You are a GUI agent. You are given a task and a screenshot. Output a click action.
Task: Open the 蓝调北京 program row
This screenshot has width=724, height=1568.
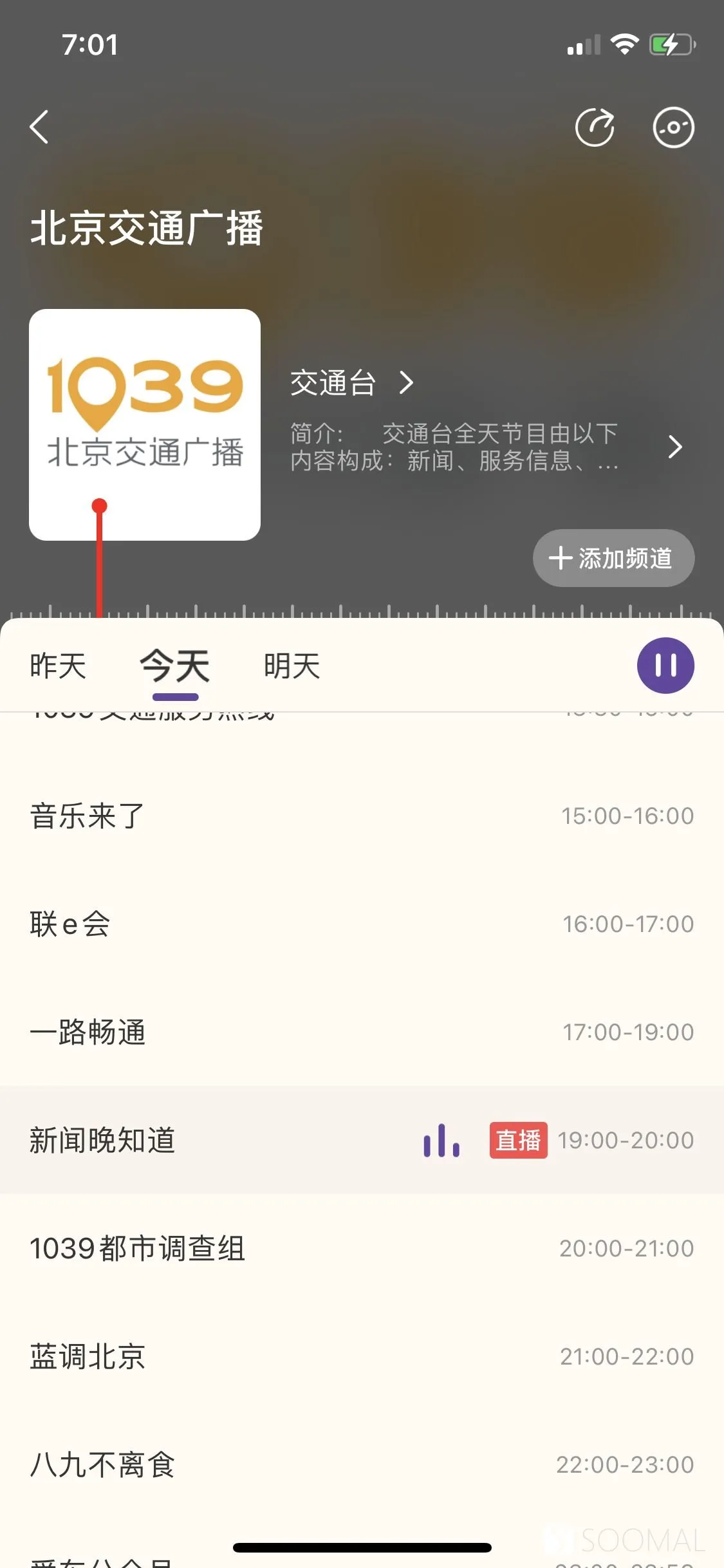[362, 1357]
